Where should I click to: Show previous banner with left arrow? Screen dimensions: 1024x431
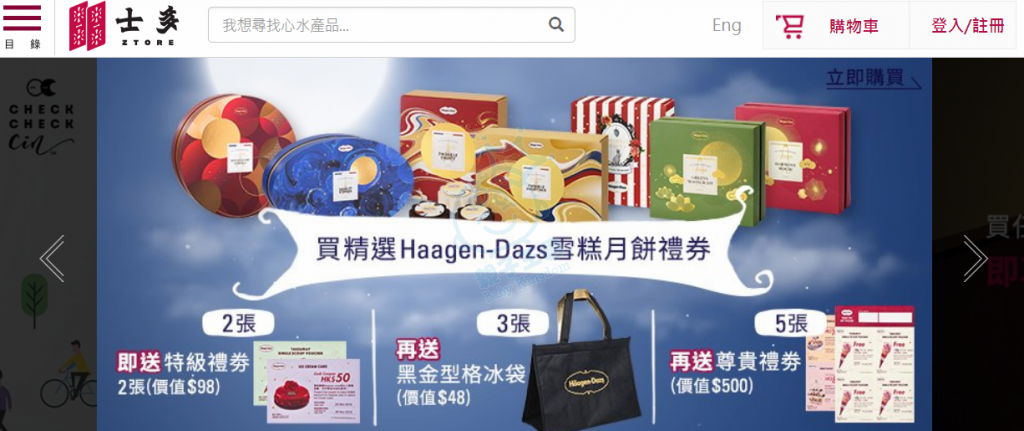click(52, 258)
